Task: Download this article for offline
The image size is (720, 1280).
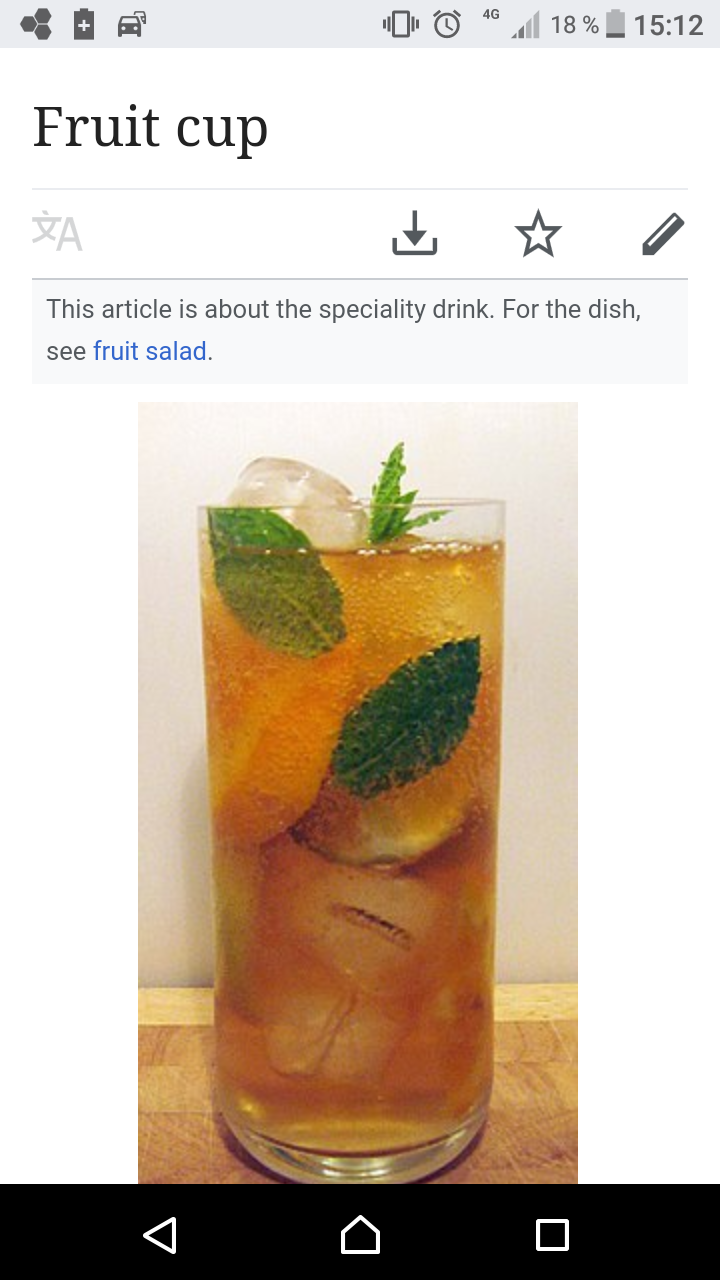Action: click(415, 234)
